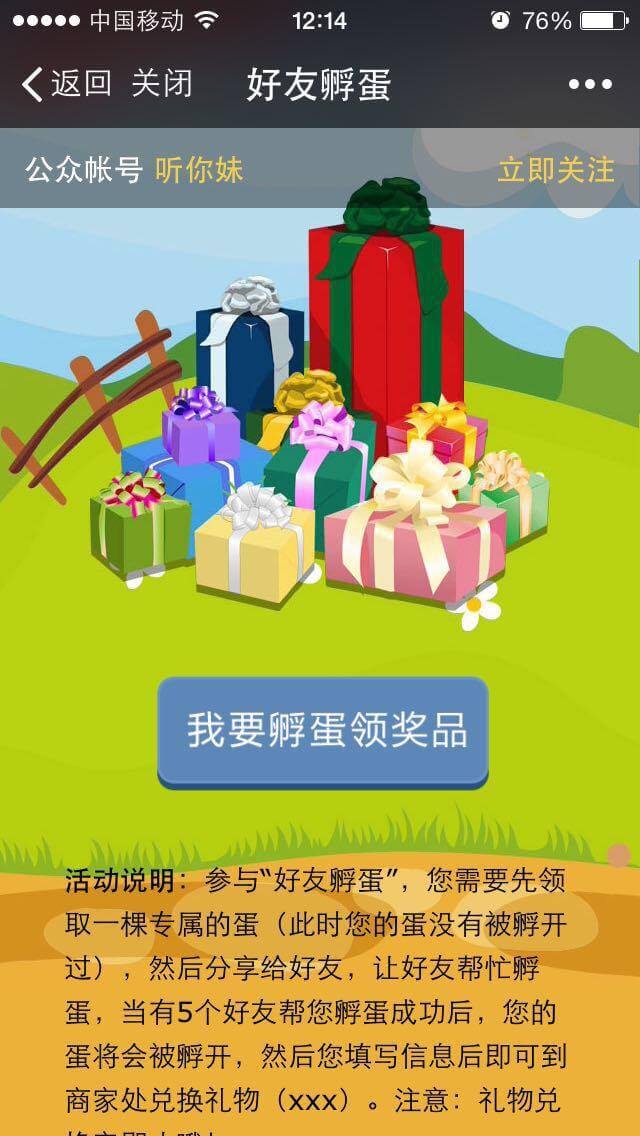Image resolution: width=640 pixels, height=1136 pixels.
Task: Open the 听你妹 official account
Action: pyautogui.click(x=199, y=170)
